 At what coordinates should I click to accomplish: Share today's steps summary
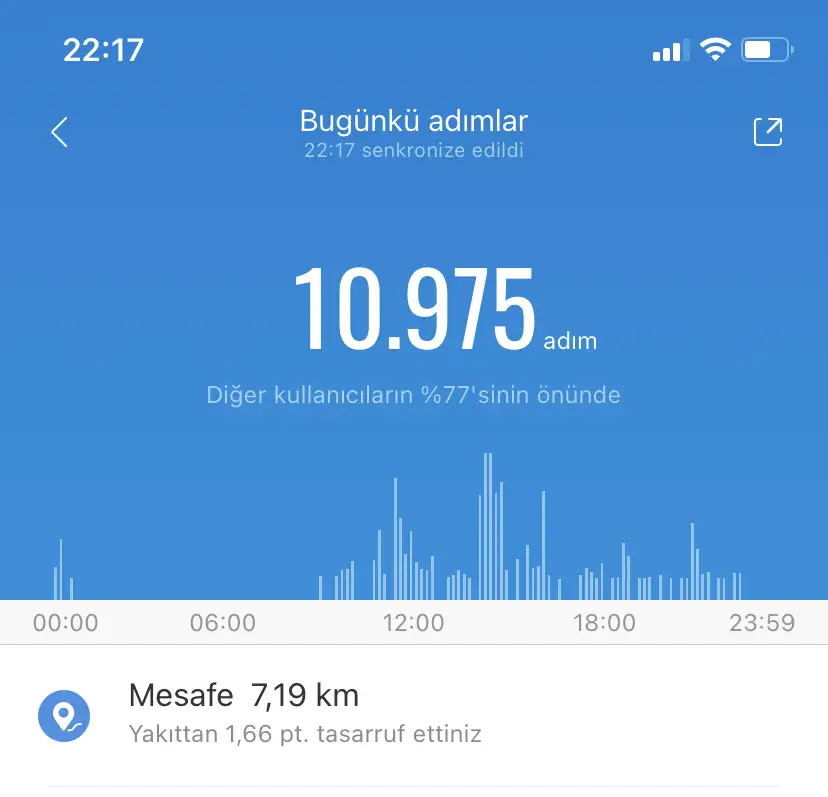(x=767, y=132)
